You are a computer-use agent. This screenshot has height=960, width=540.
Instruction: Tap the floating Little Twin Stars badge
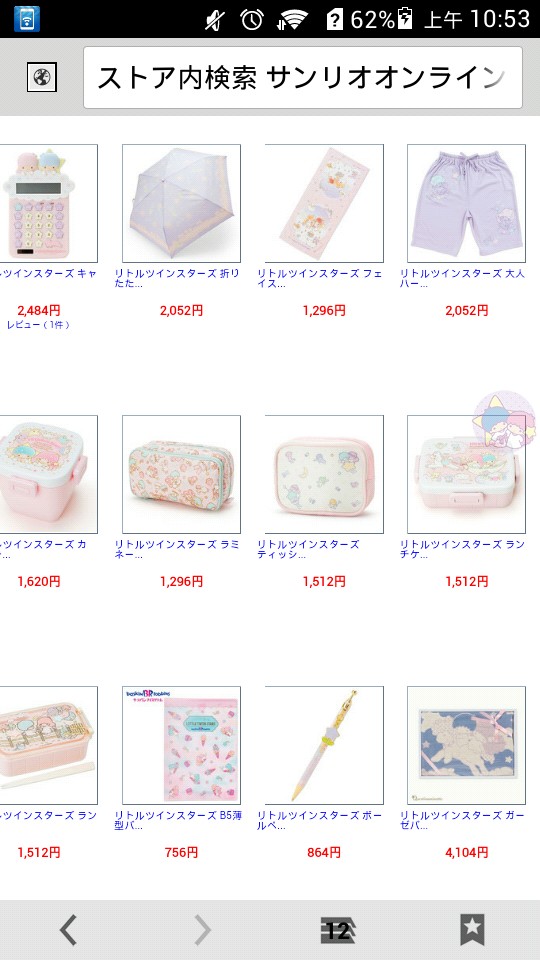[x=504, y=422]
